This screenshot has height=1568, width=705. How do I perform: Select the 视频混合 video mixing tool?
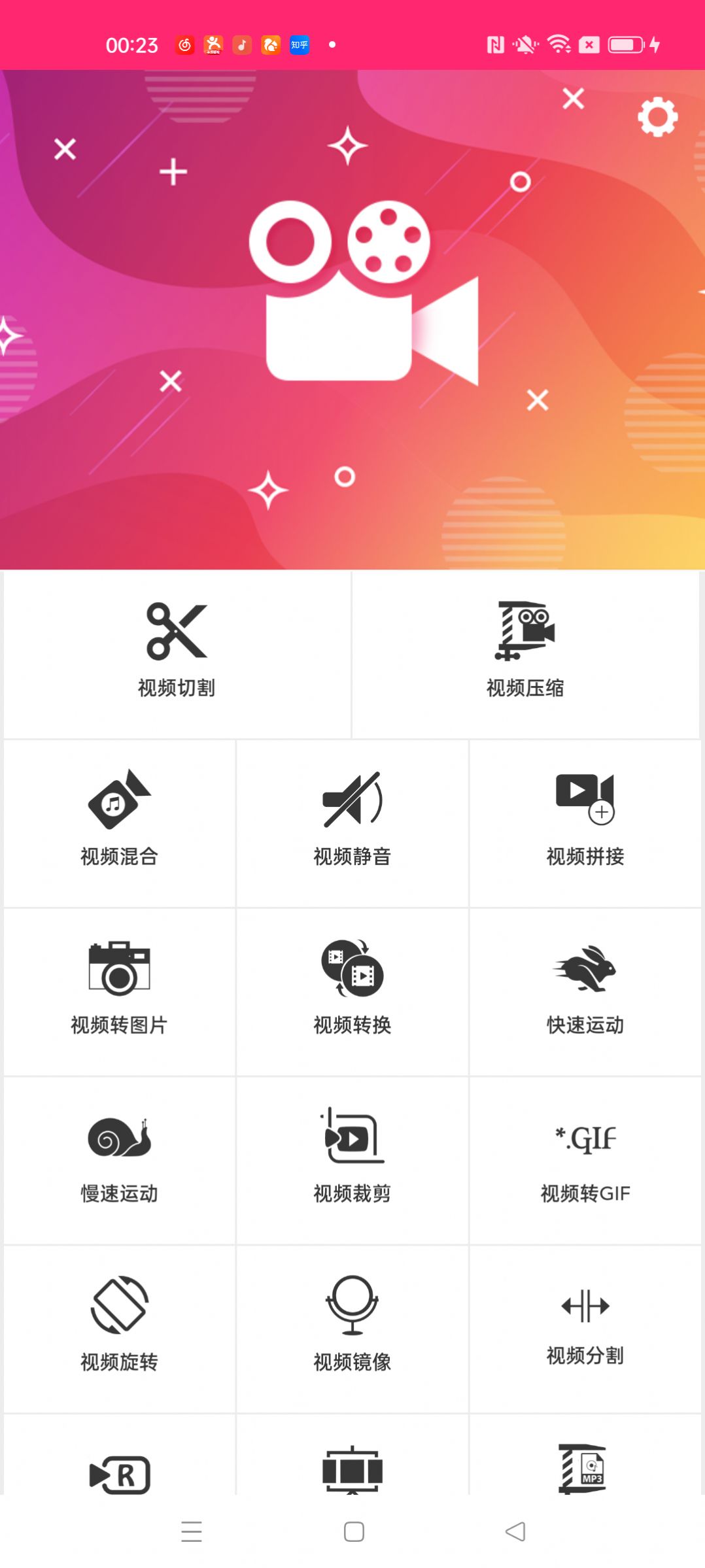tap(118, 824)
